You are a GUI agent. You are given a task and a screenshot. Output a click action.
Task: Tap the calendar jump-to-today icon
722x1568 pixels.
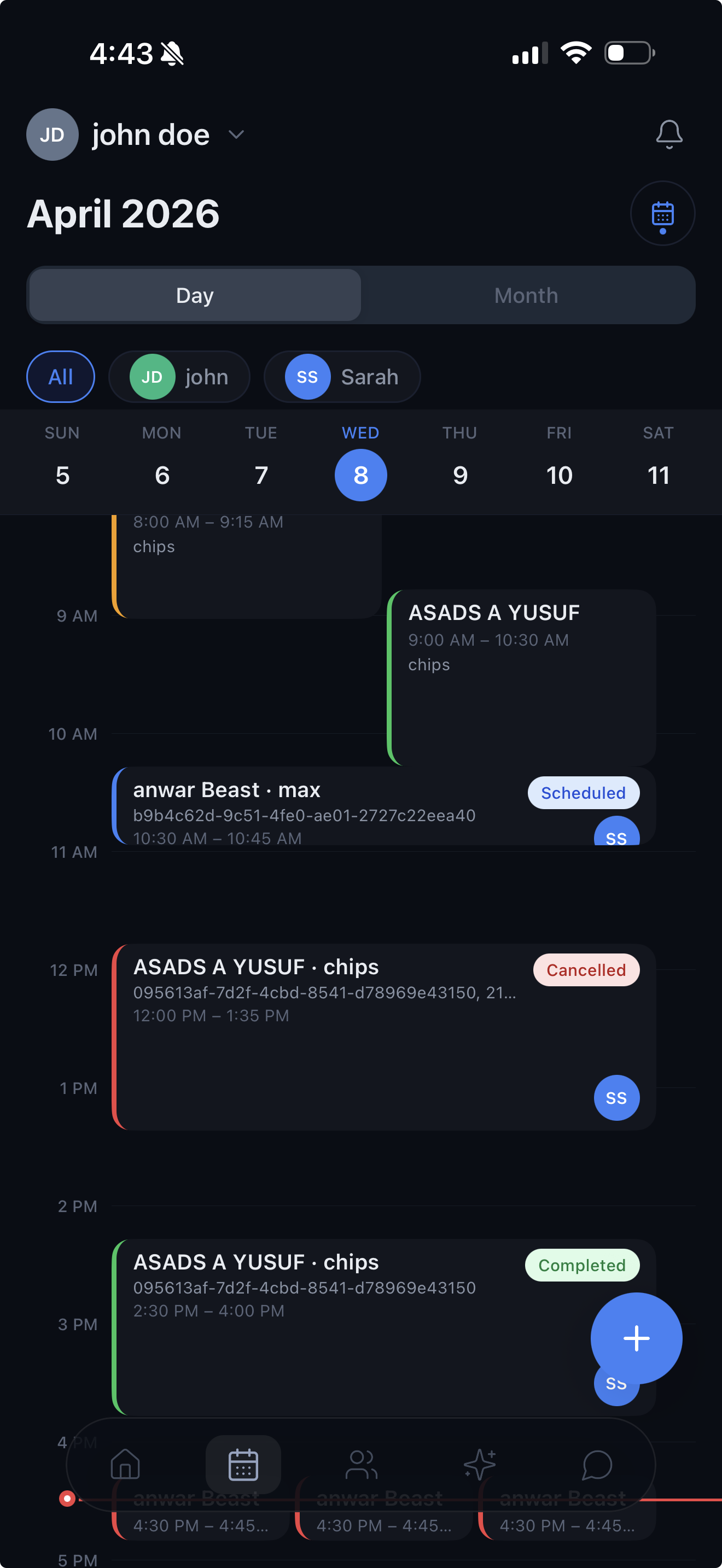pyautogui.click(x=662, y=214)
